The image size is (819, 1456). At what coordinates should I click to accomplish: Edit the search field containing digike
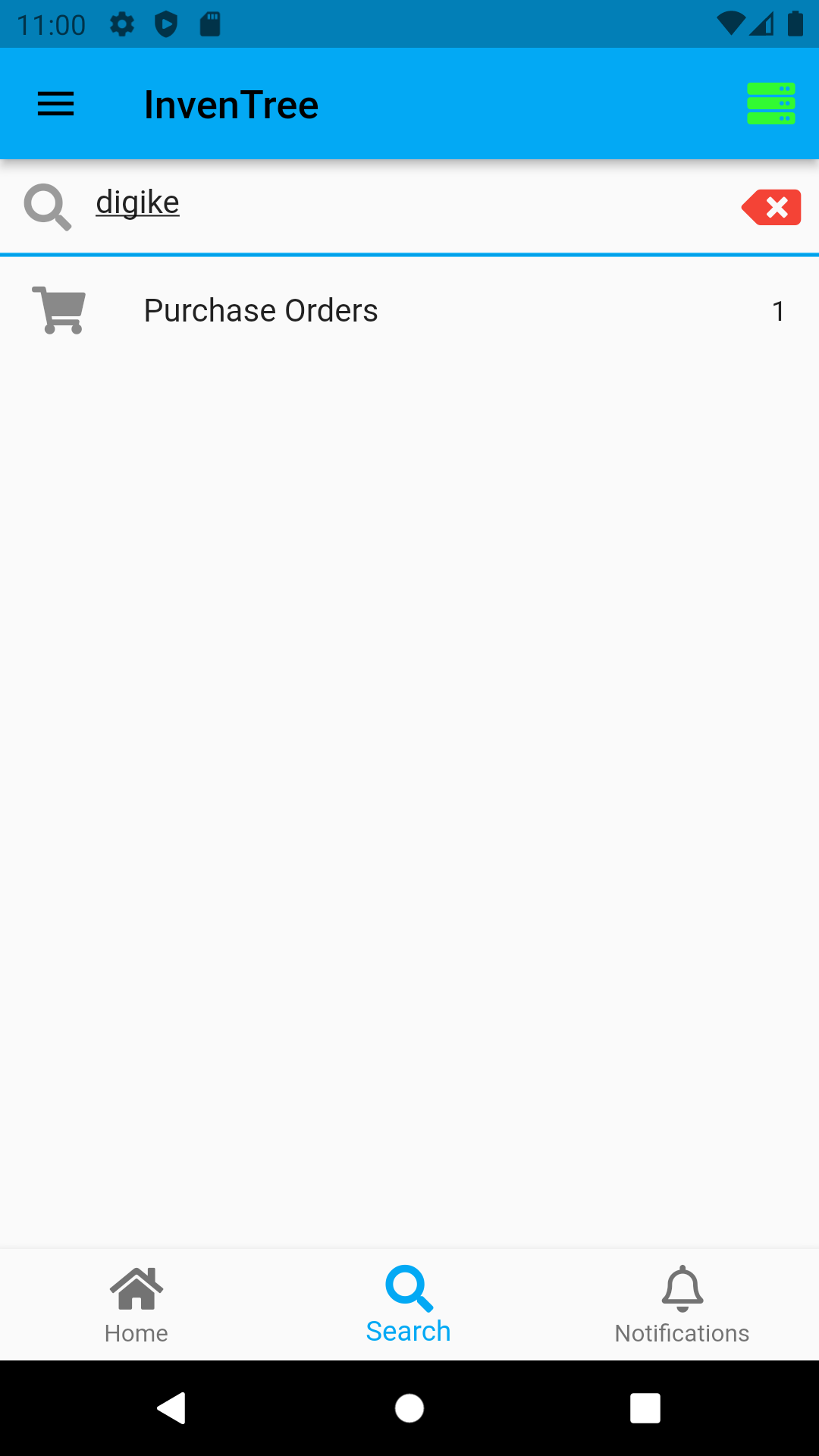coord(409,204)
